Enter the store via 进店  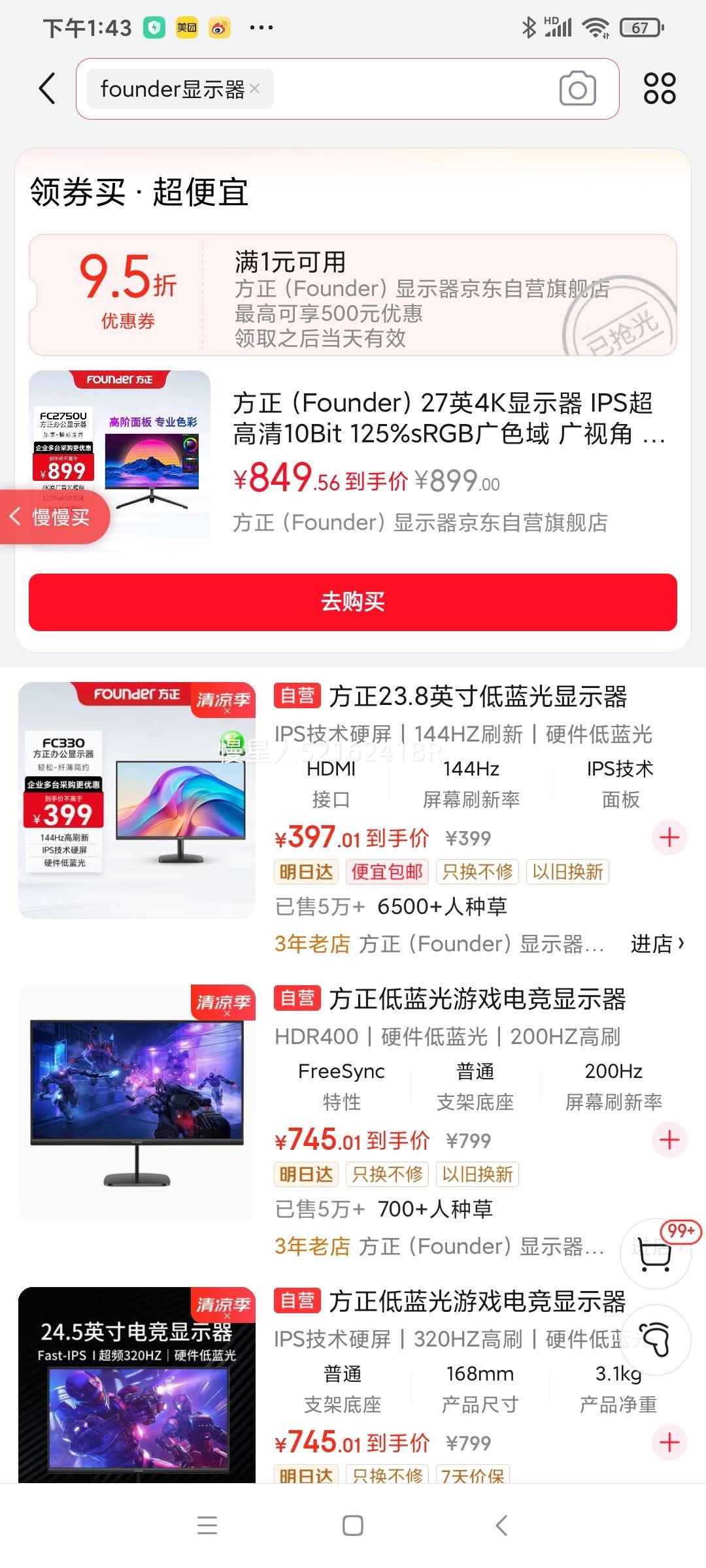tap(656, 943)
